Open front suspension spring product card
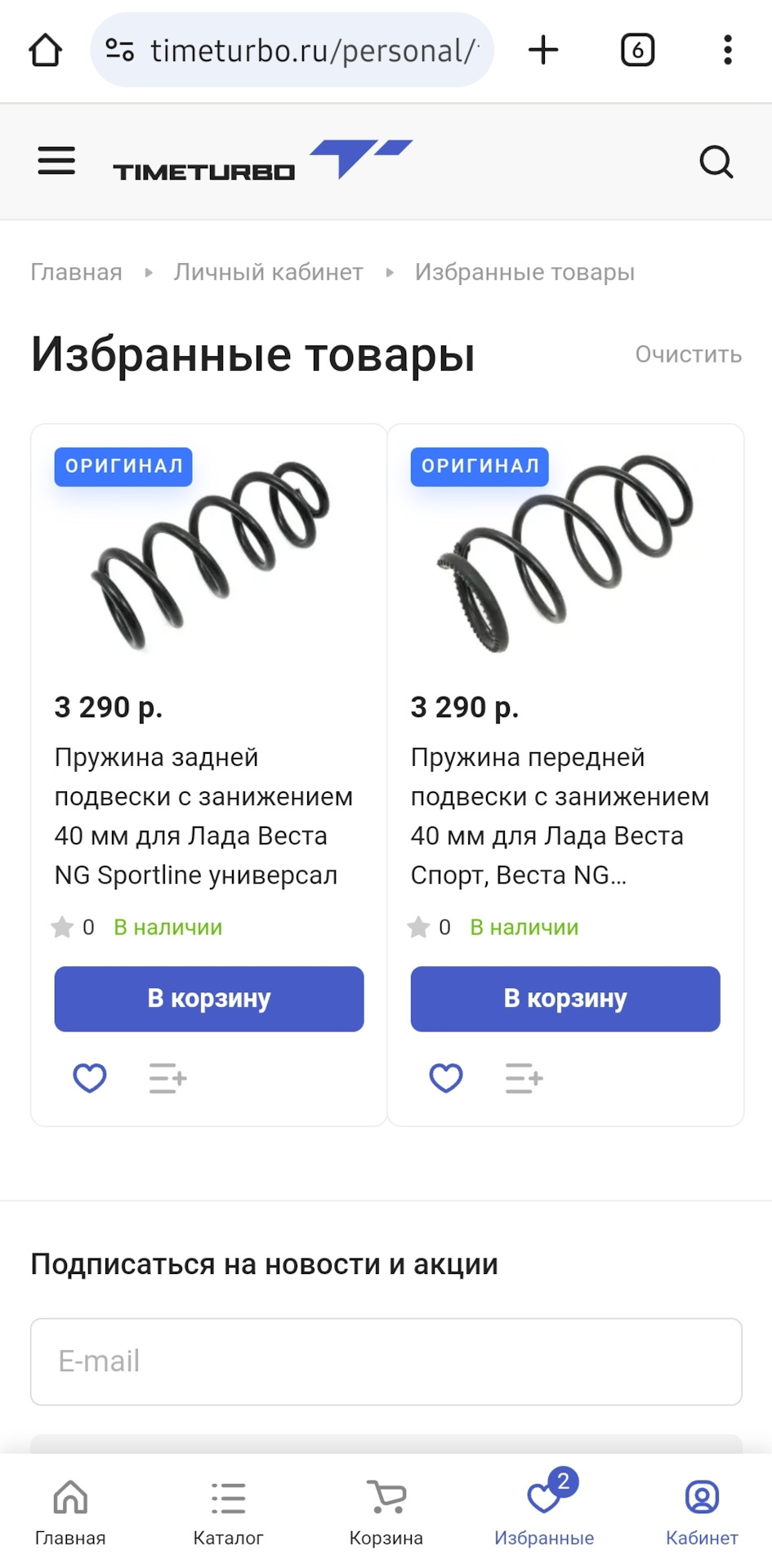The image size is (772, 1568). point(560,816)
